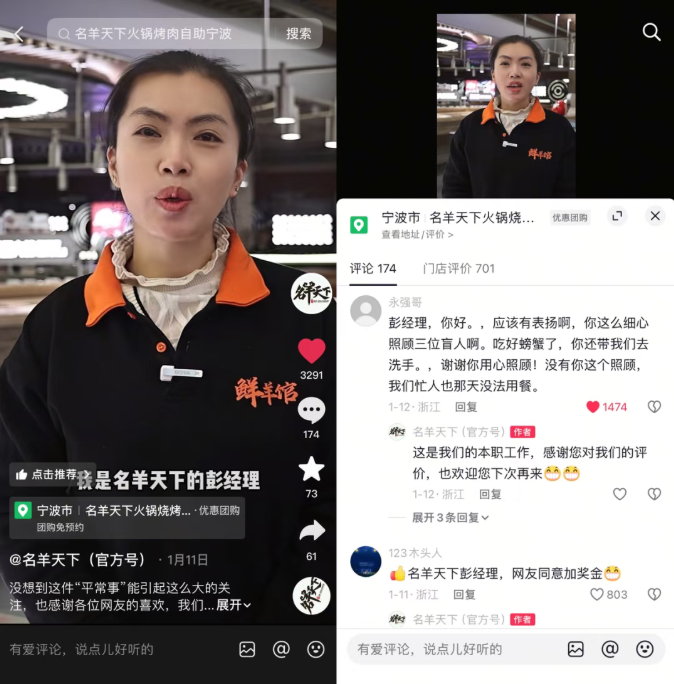Switch to the 门店评价 701 tab
Screen dimensions: 674x684
[x=458, y=268]
